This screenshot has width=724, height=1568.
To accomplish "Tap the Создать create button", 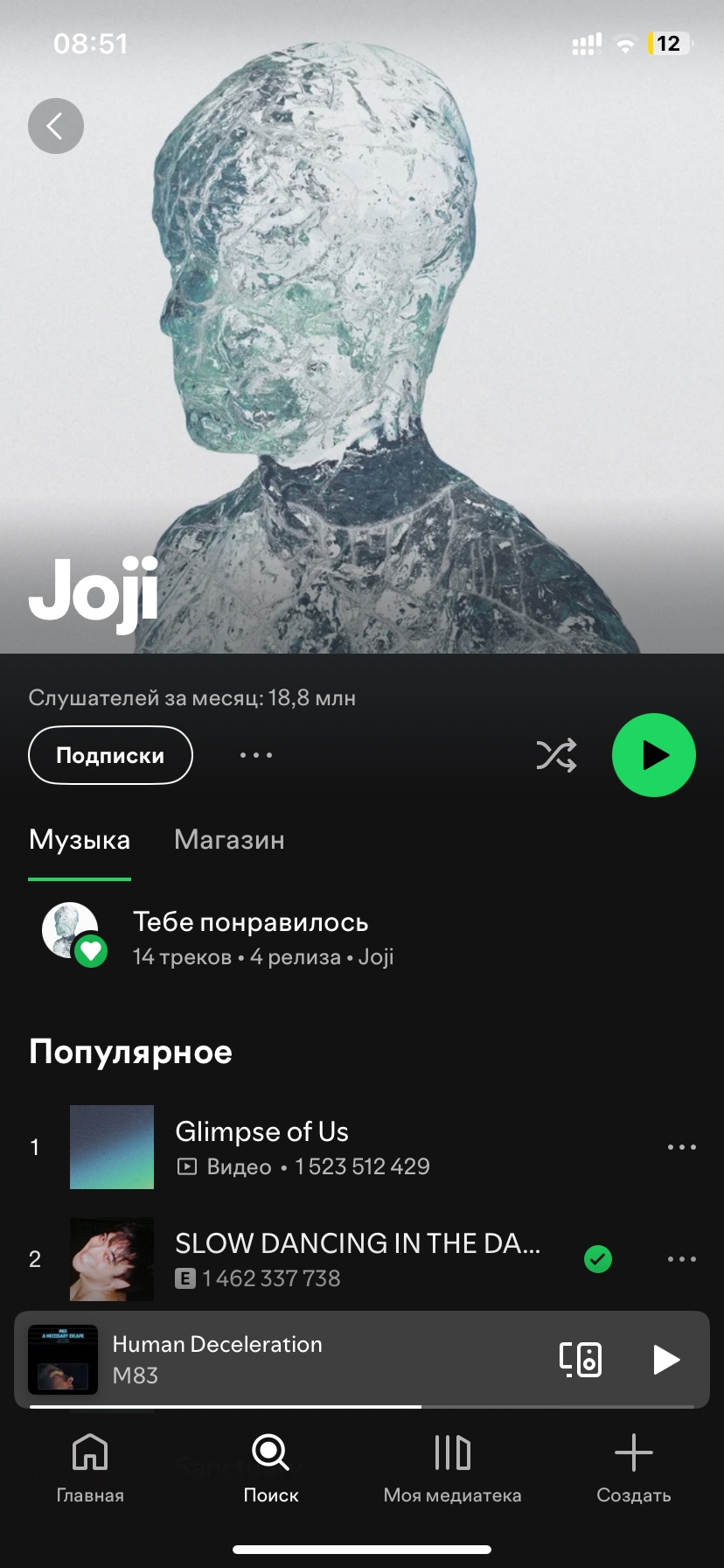I will coord(634,1469).
